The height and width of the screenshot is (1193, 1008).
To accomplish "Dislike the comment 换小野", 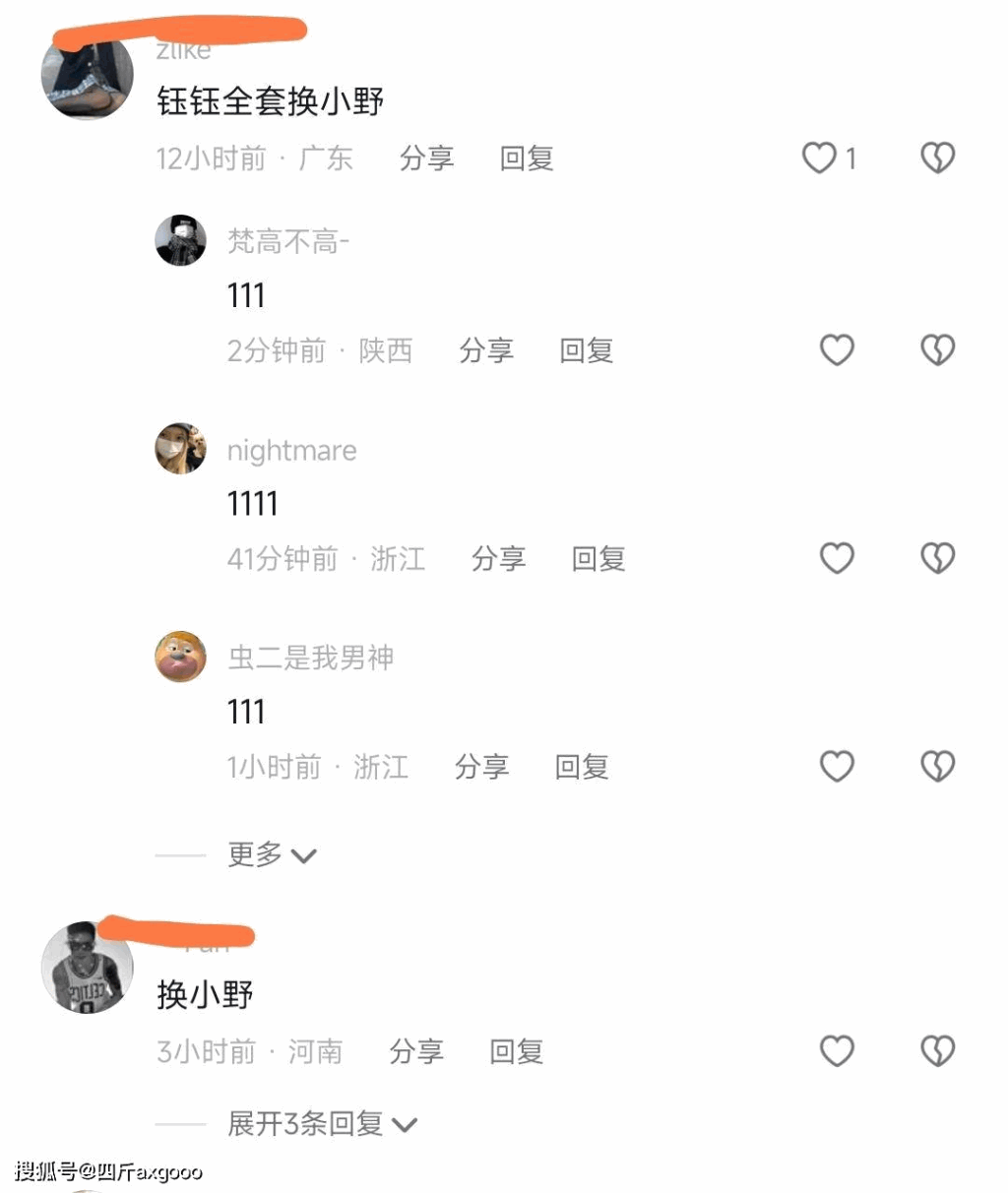I will tap(937, 1050).
